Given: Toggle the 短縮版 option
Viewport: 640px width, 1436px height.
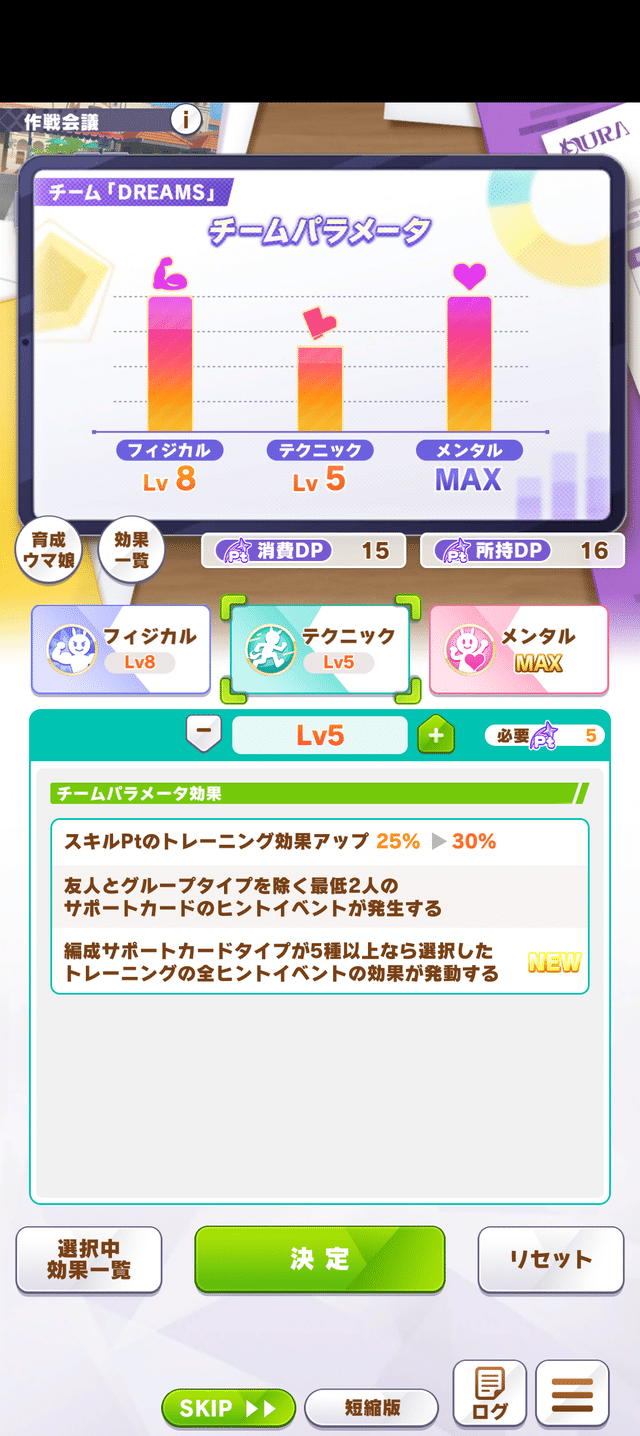Looking at the screenshot, I should pyautogui.click(x=372, y=1408).
